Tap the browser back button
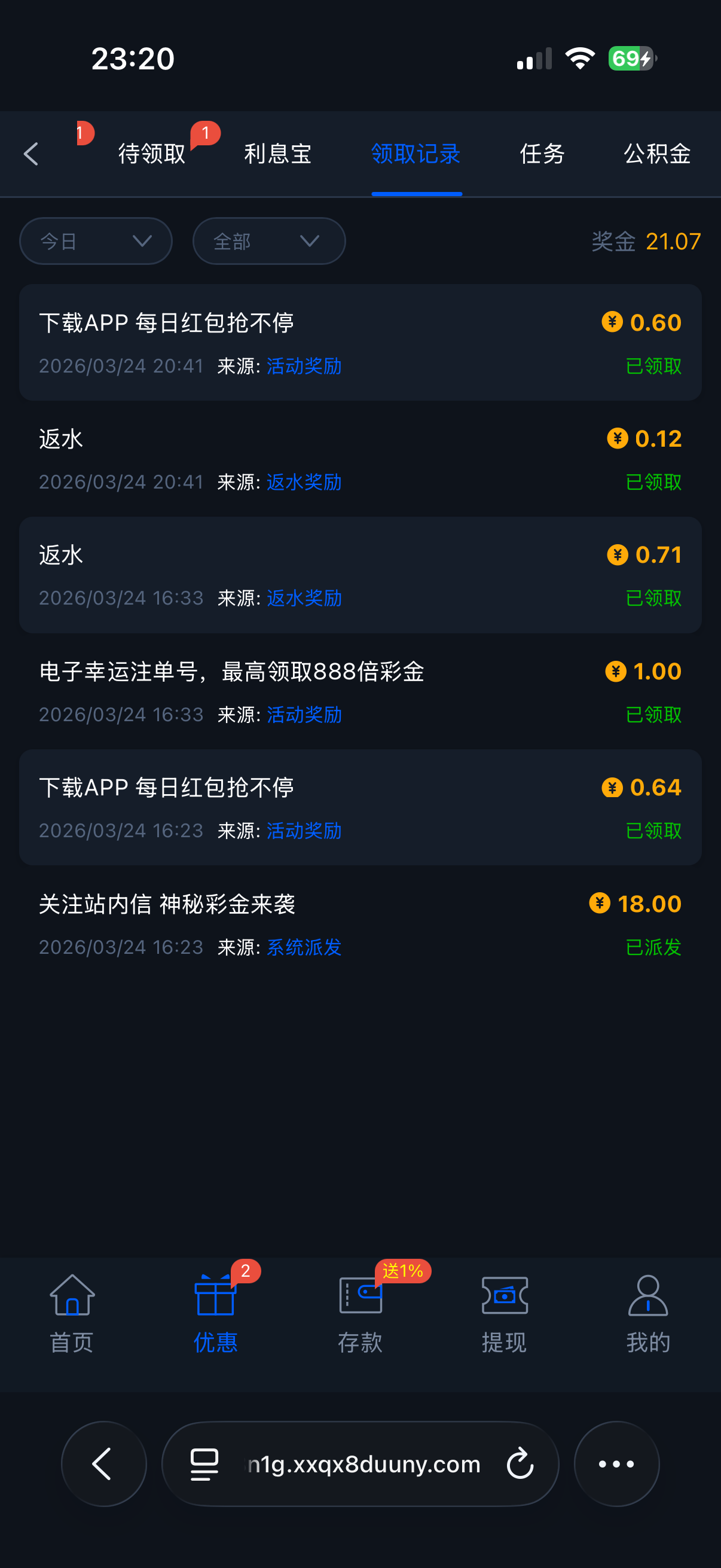Screen dimensions: 721x1568 pos(103,1464)
